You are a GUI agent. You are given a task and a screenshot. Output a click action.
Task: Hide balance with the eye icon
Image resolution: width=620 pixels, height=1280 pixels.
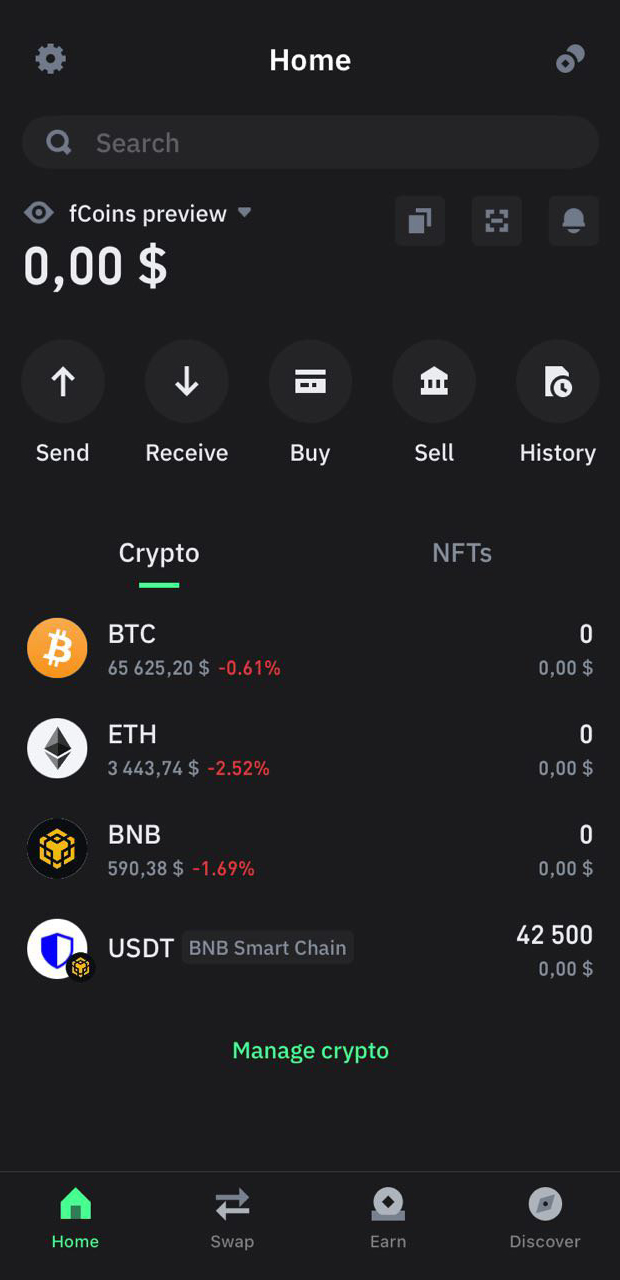(x=38, y=213)
